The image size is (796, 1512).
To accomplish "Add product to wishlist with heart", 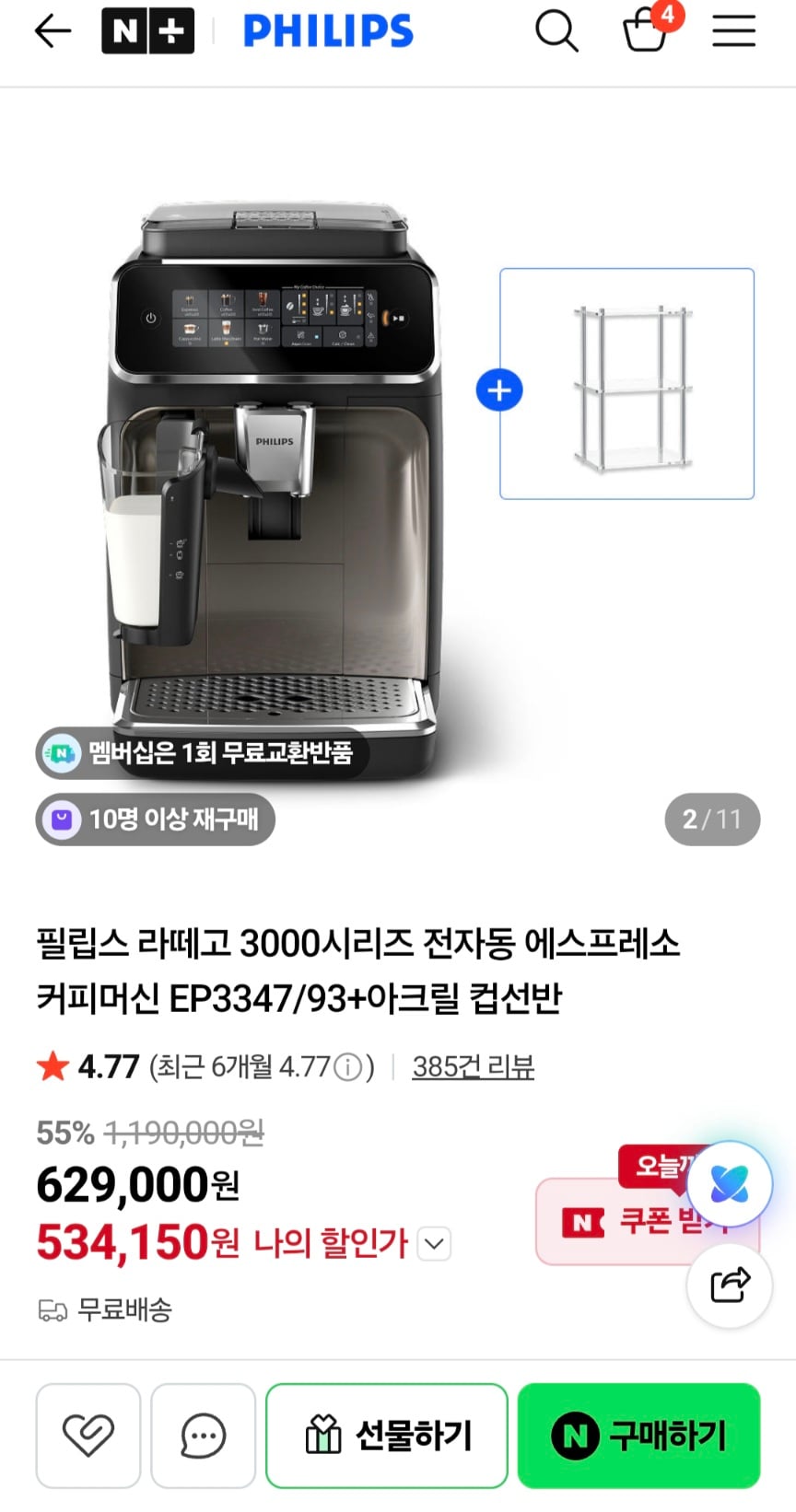I will point(88,1435).
